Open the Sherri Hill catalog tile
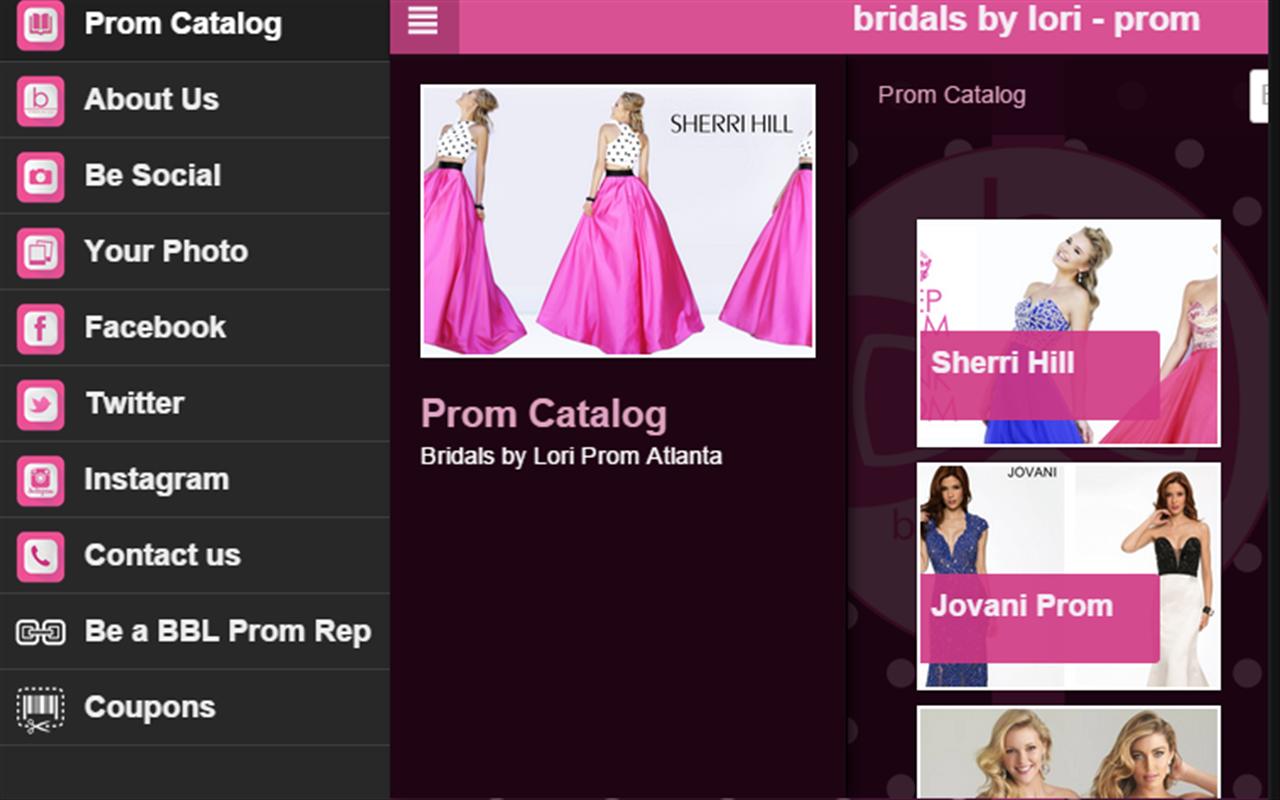1280x800 pixels. tap(1068, 333)
